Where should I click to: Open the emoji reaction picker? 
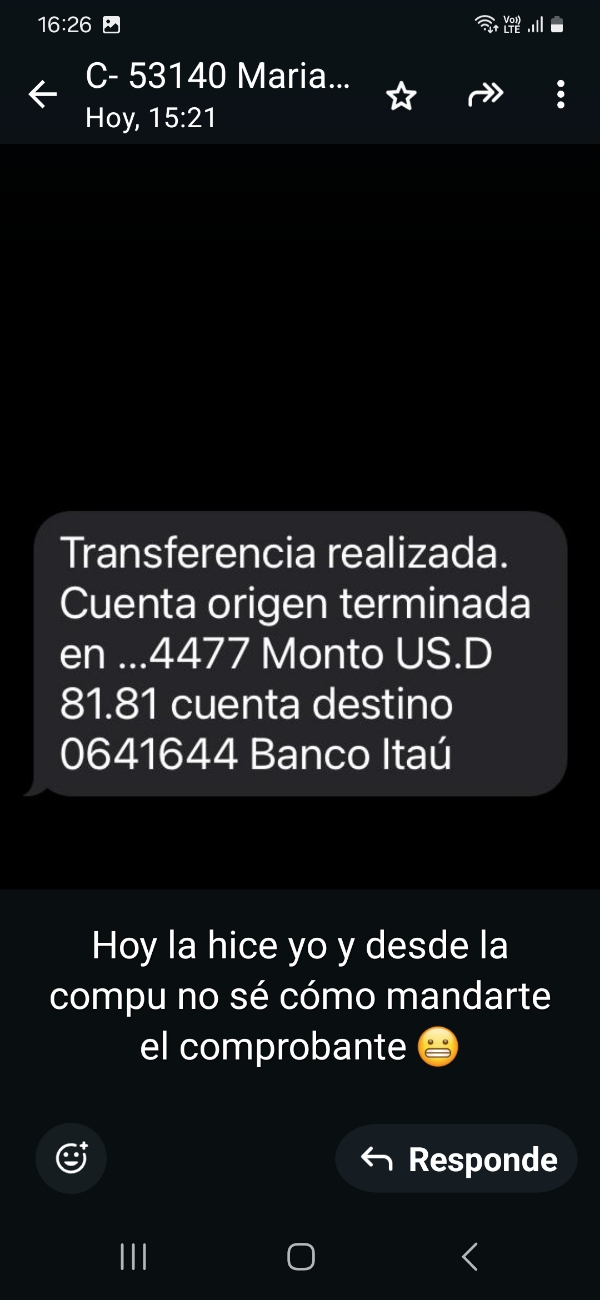(x=71, y=1158)
